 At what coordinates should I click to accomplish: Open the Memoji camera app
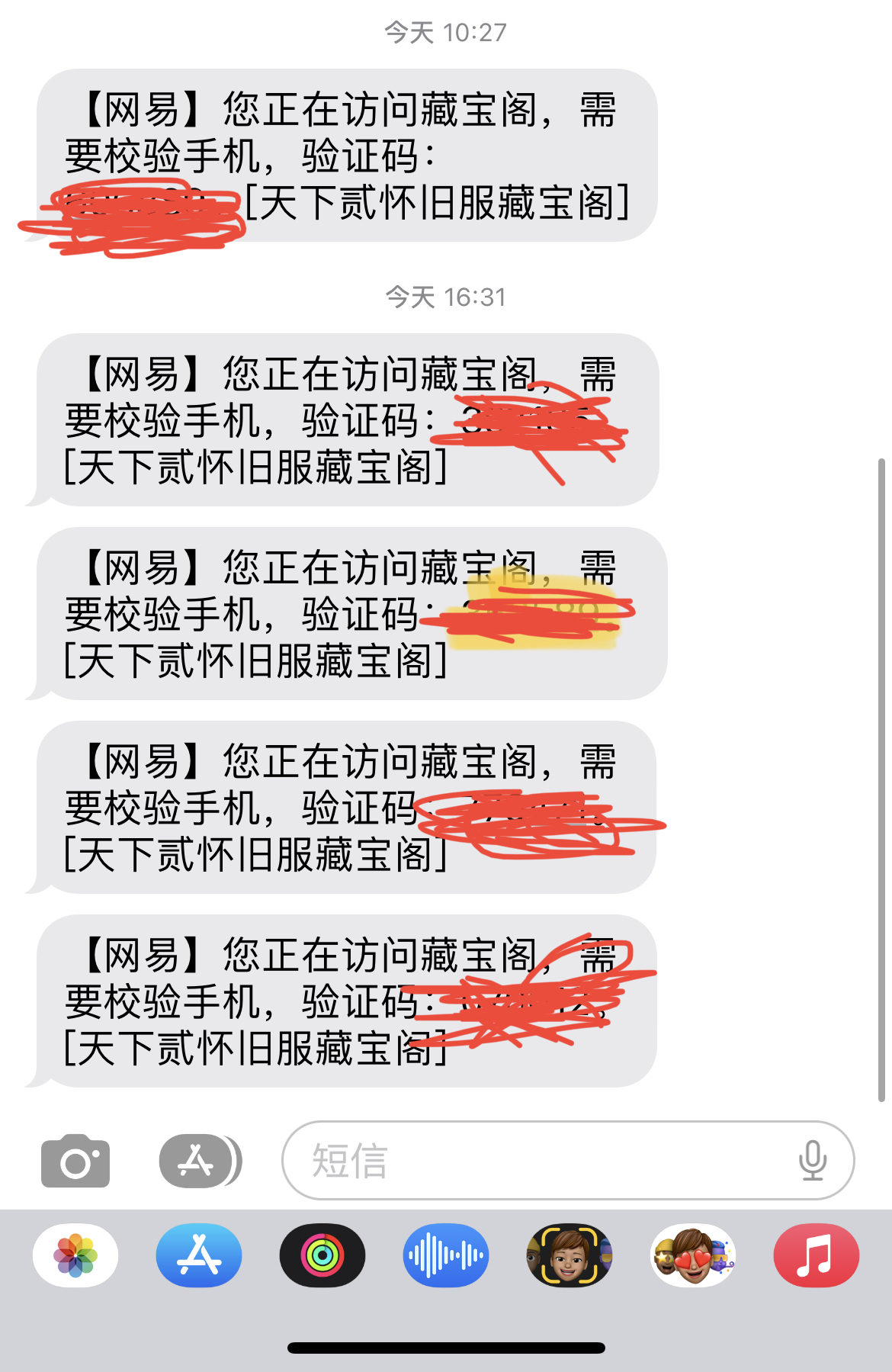click(569, 1255)
